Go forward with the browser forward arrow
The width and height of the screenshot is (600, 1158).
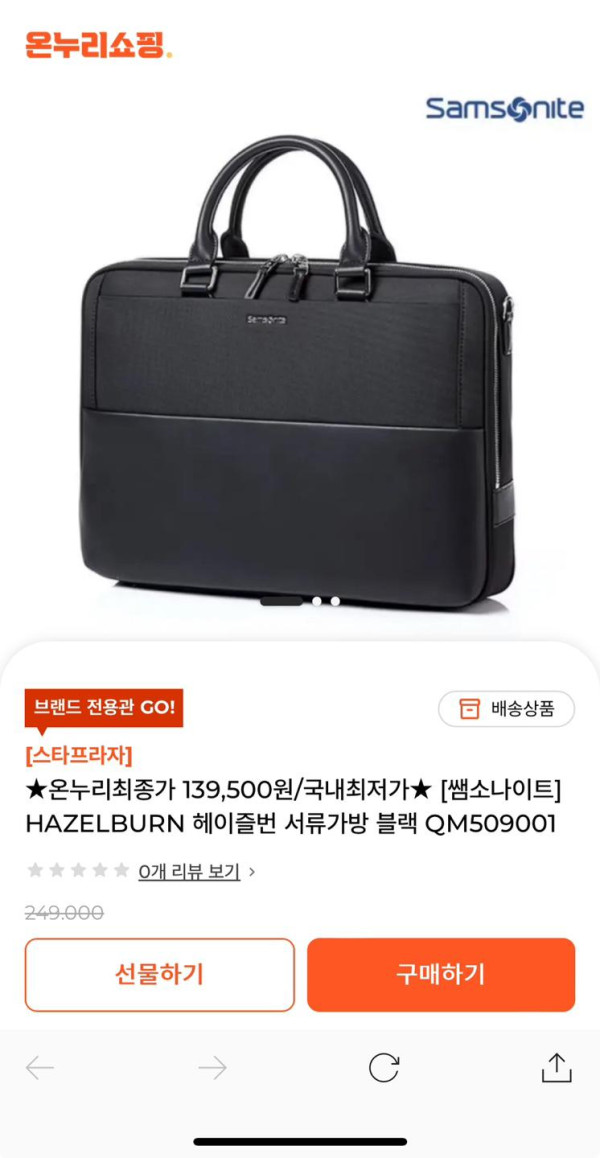(212, 1067)
